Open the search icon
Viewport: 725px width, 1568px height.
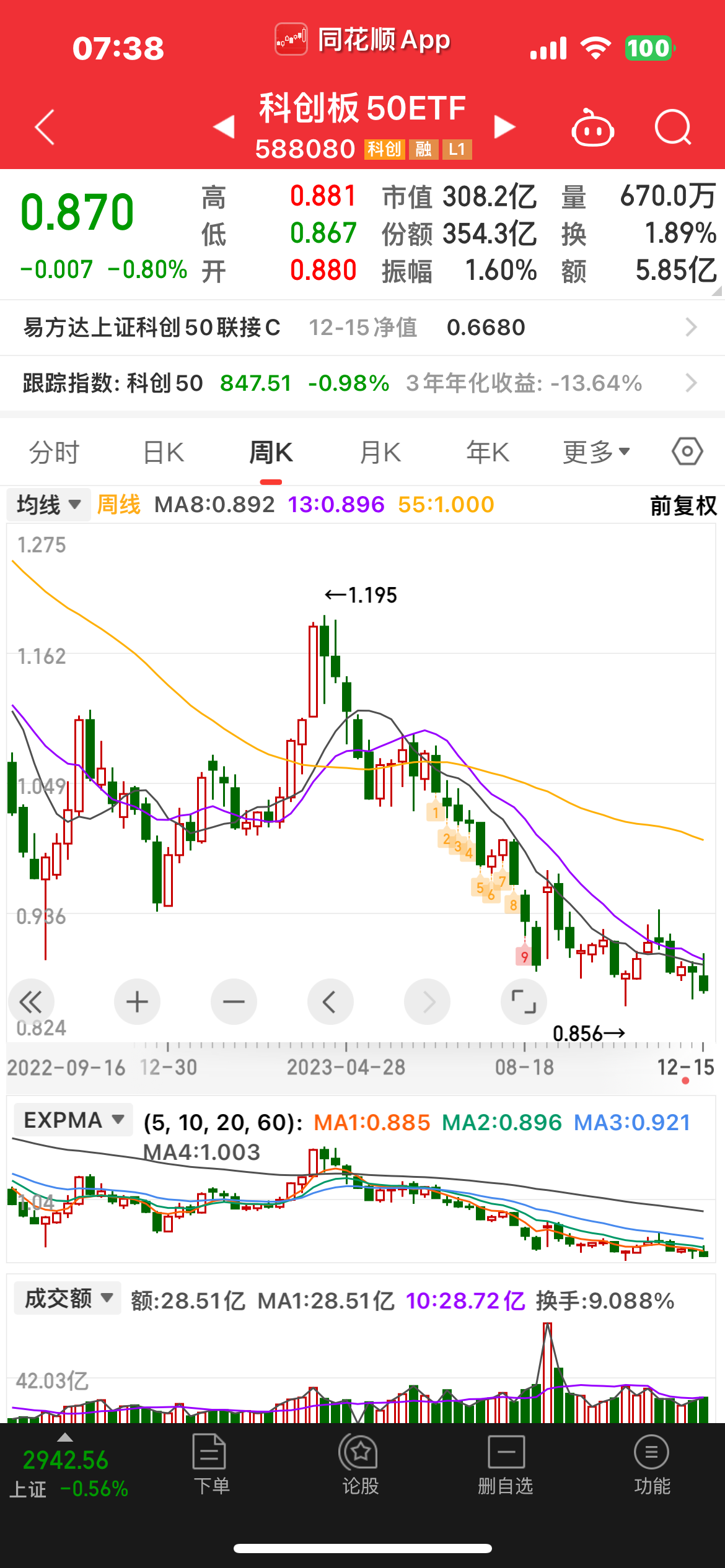click(x=674, y=127)
